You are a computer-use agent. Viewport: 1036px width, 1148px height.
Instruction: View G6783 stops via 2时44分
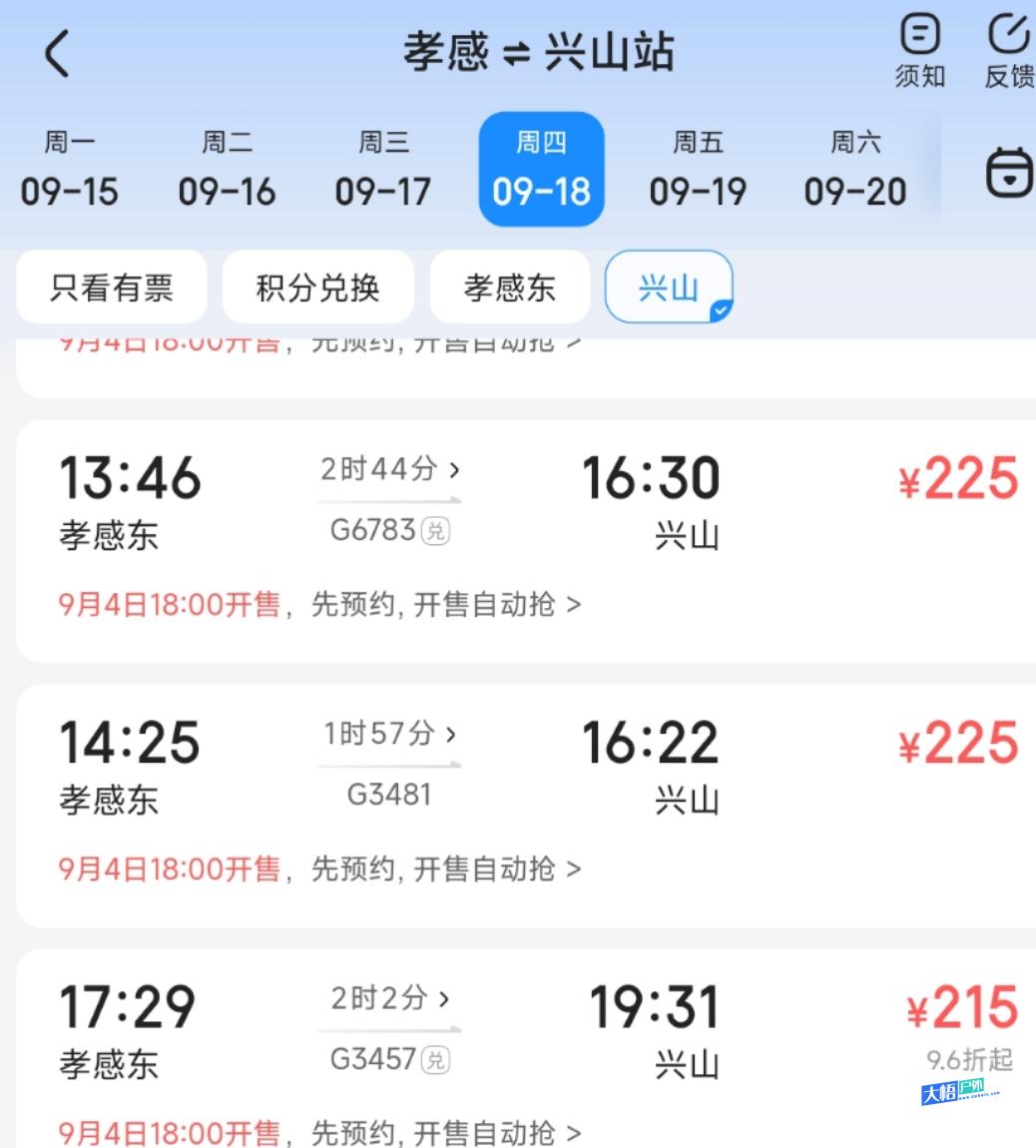(389, 468)
